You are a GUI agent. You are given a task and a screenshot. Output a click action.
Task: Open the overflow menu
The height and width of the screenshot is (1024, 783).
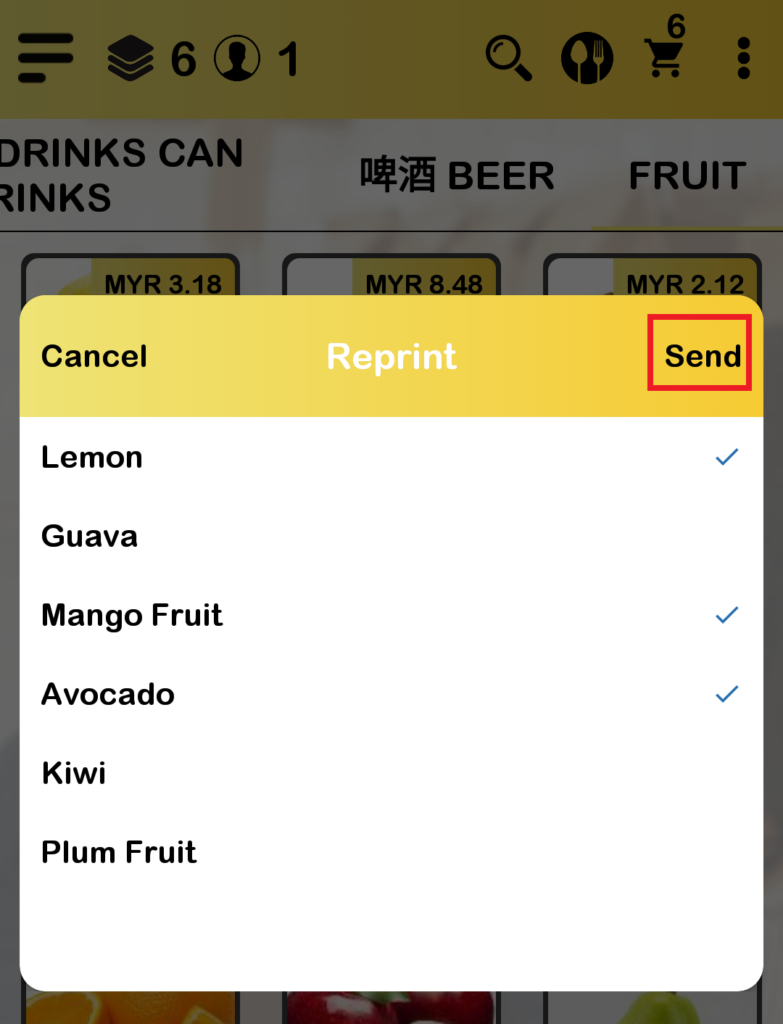743,58
